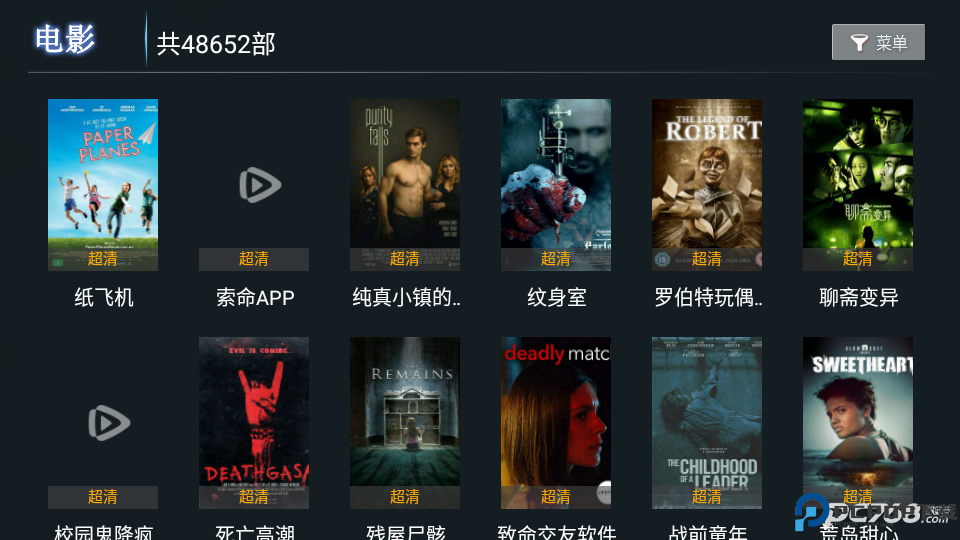Select the movie 索命APP

pos(254,185)
